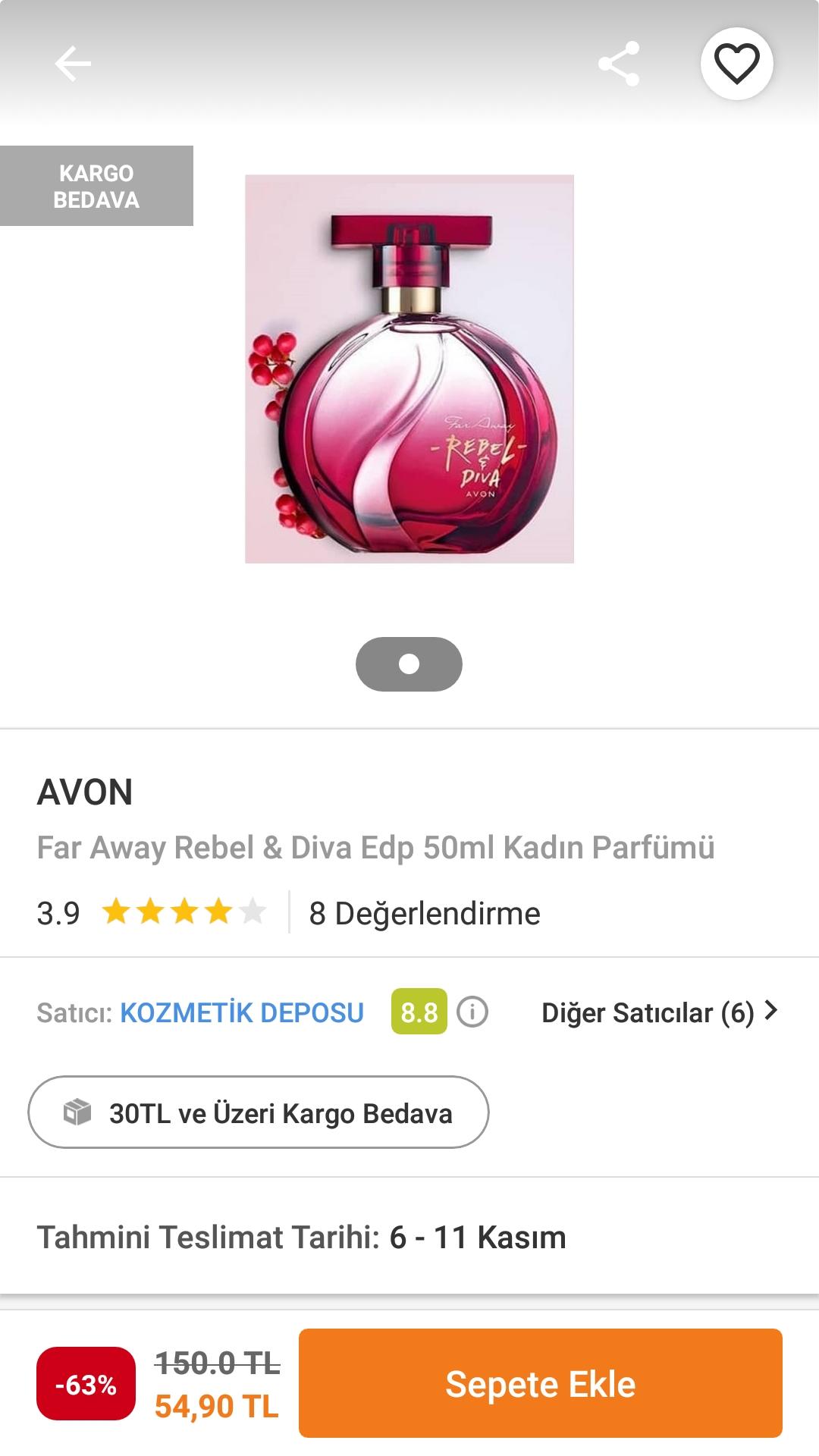This screenshot has height=1456, width=819.
Task: Open the perfume product image
Action: pos(409,369)
